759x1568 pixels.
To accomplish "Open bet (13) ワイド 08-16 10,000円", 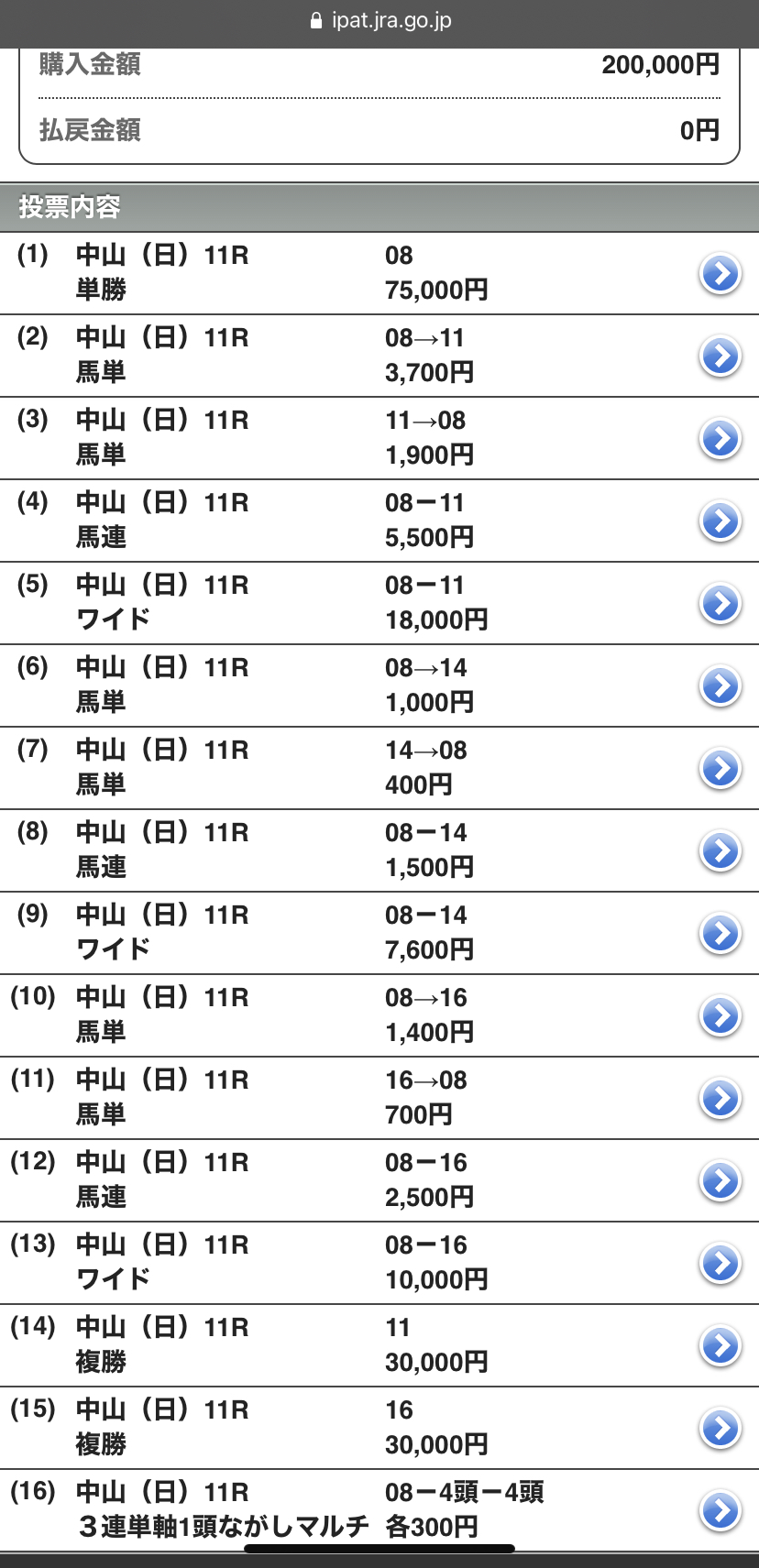I will coord(379,1263).
